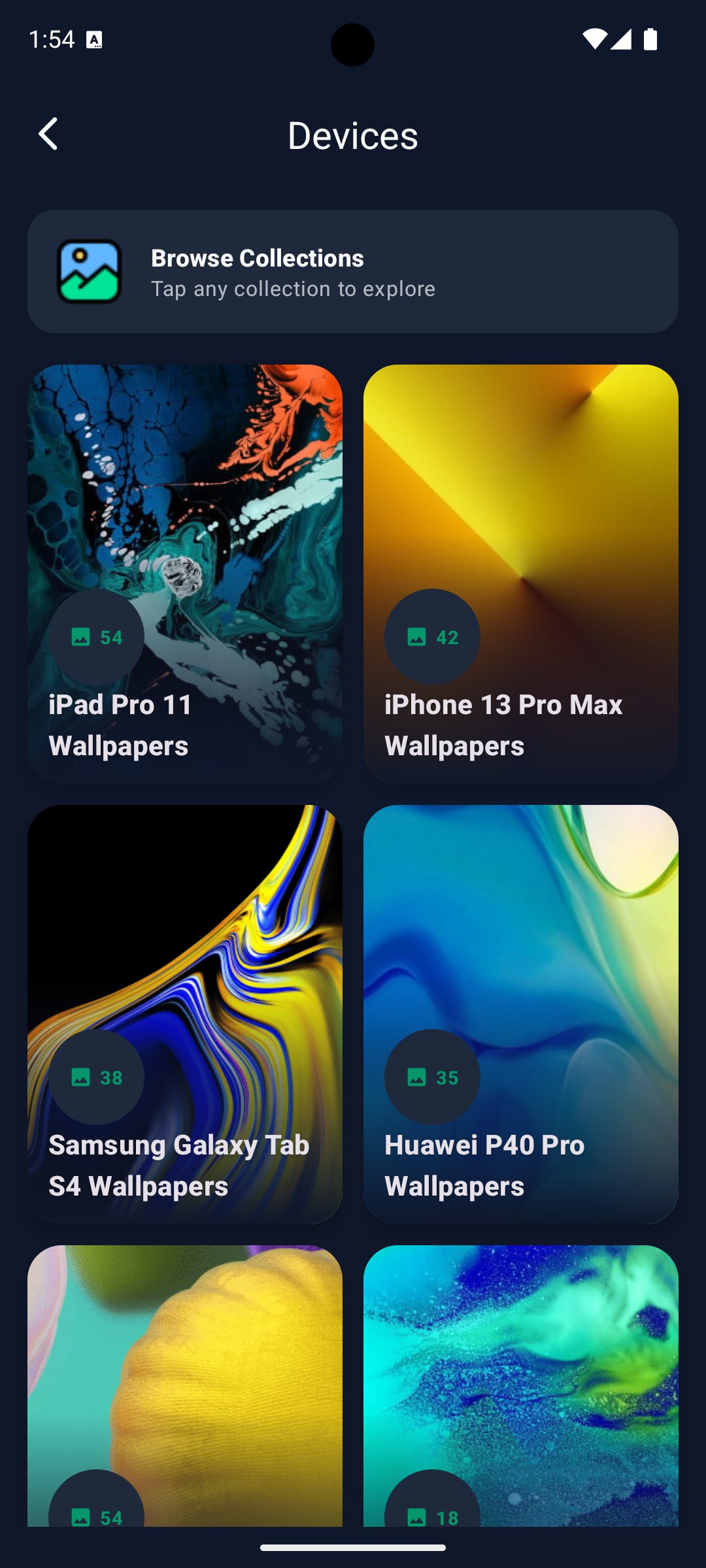706x1568 pixels.
Task: Tap the 18 image-count badge on the bottom-right collection
Action: click(x=432, y=1517)
